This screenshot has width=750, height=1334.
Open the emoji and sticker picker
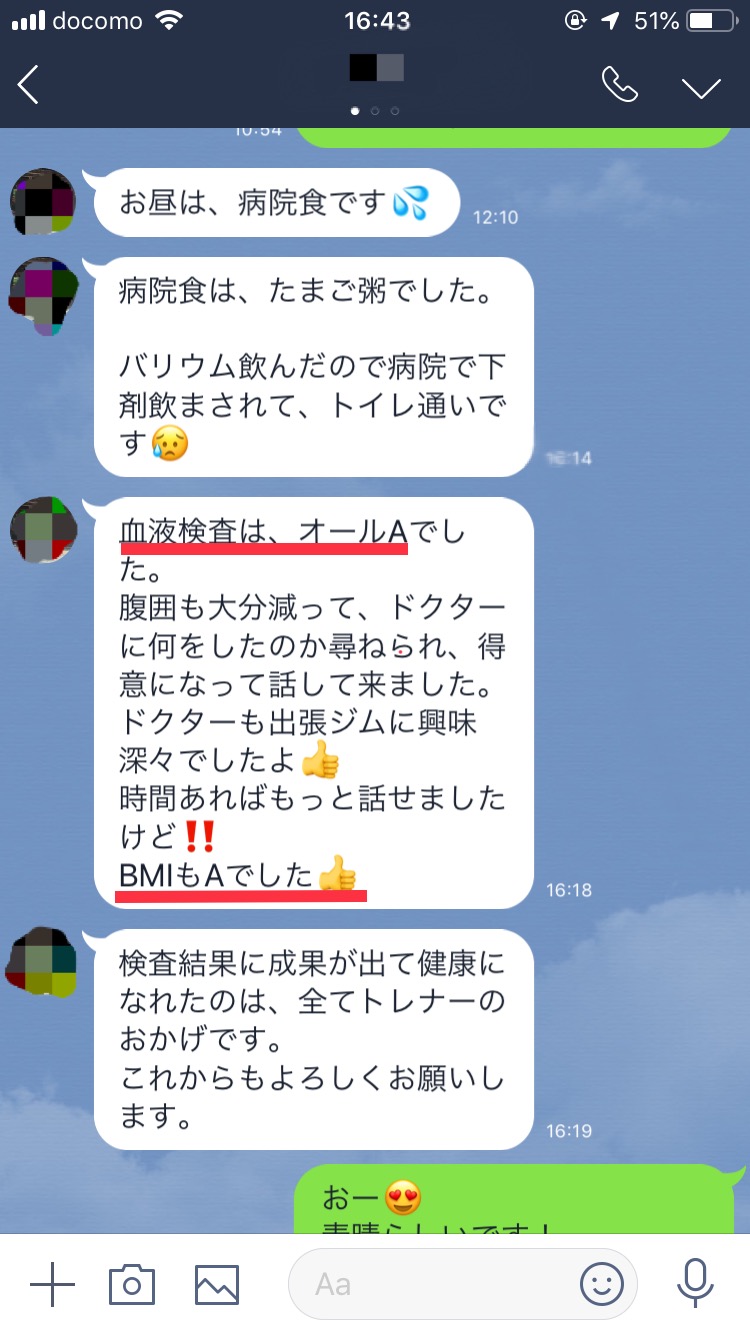point(601,1284)
